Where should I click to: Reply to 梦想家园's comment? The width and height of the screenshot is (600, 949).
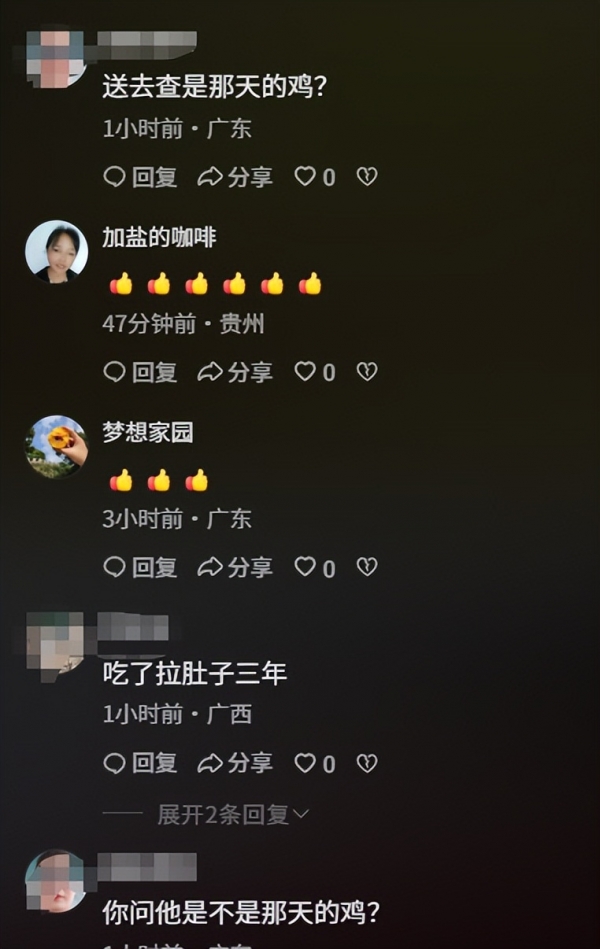click(141, 567)
